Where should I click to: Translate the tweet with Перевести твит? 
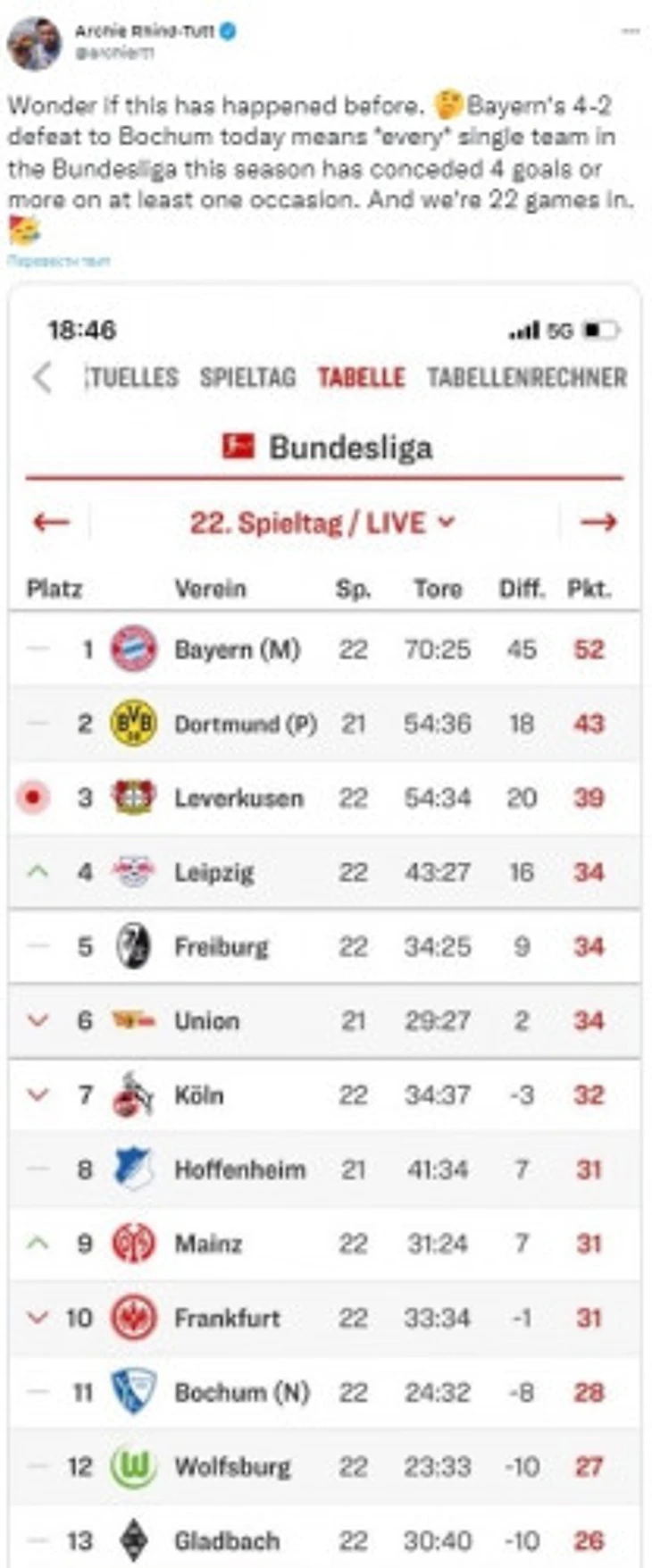click(58, 261)
